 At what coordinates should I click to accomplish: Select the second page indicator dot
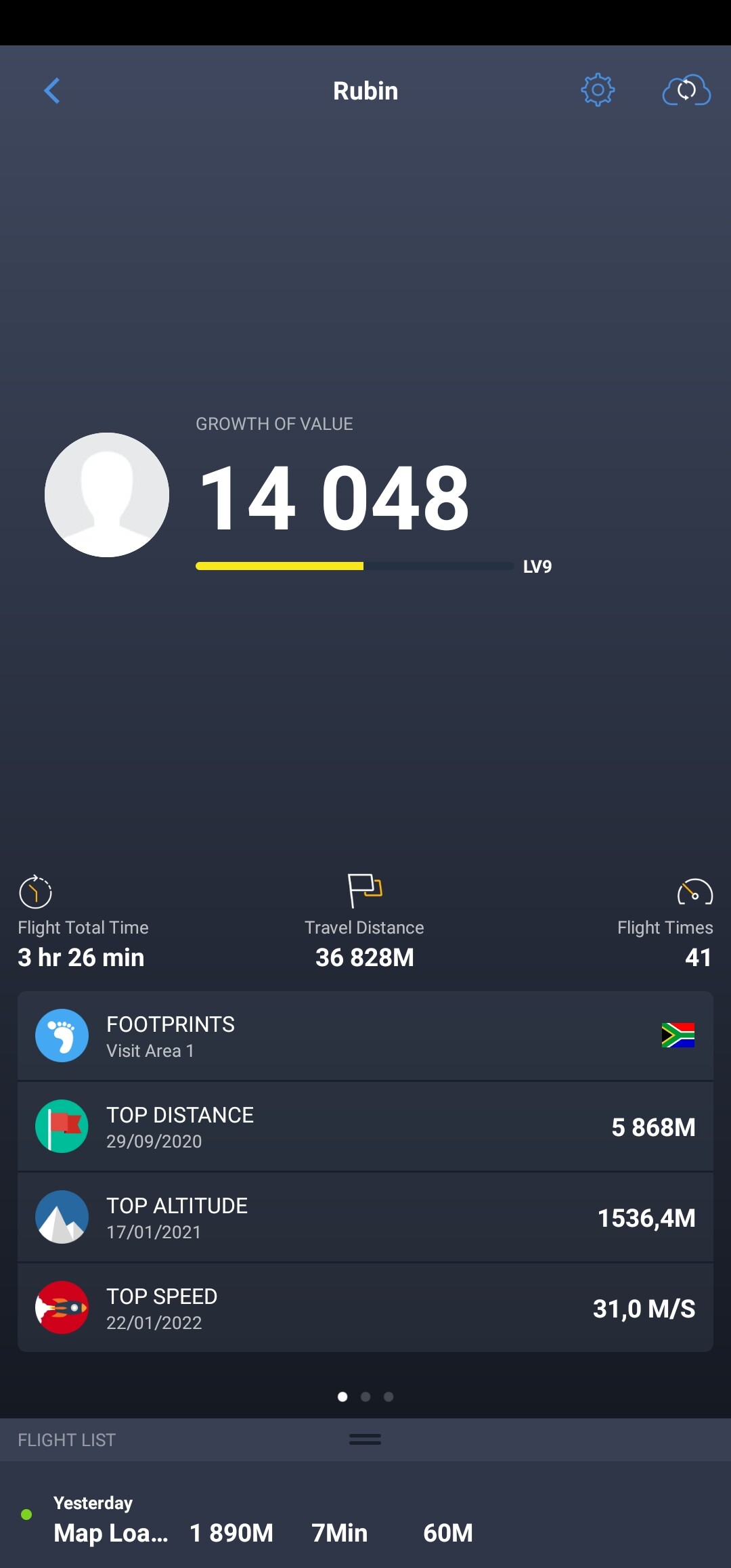coord(365,1397)
